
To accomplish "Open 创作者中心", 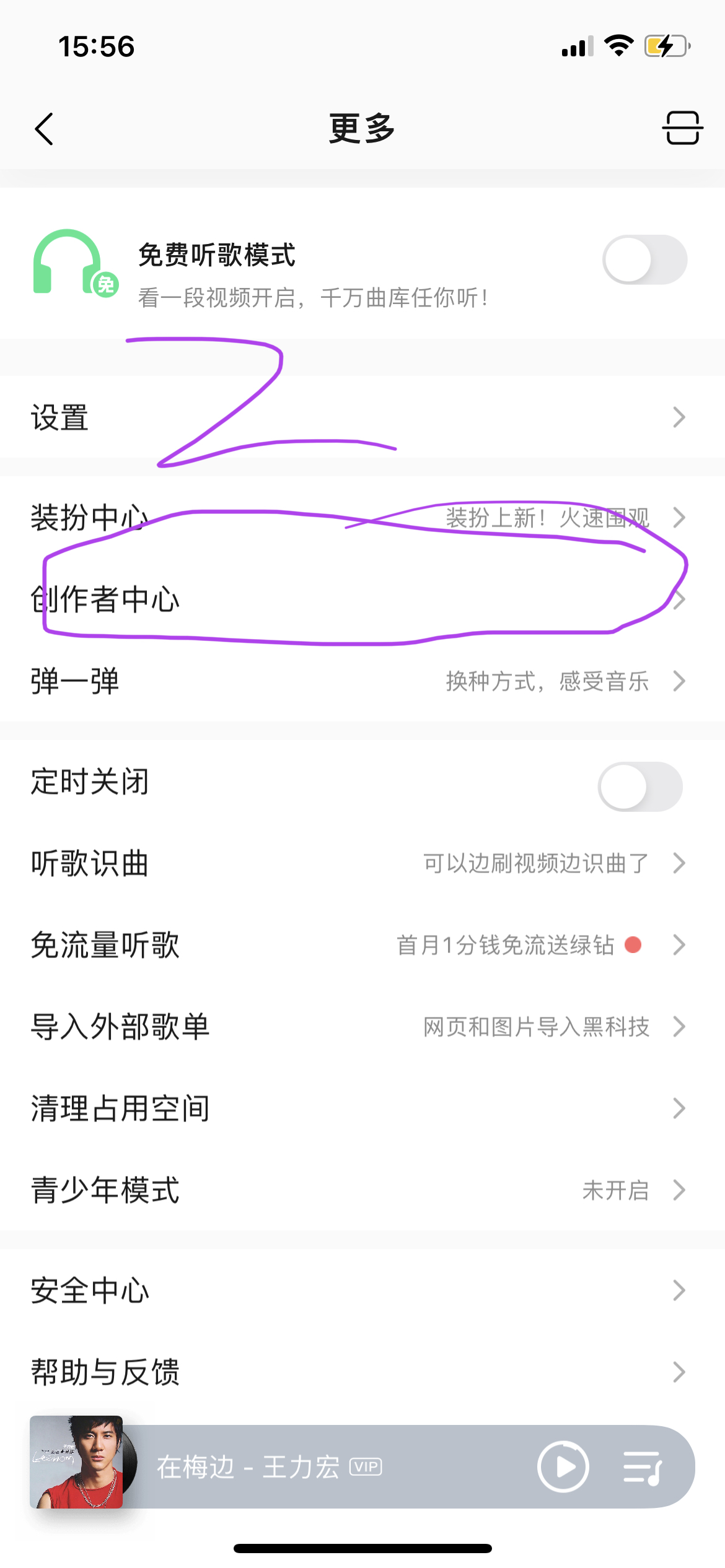I will pyautogui.click(x=362, y=599).
